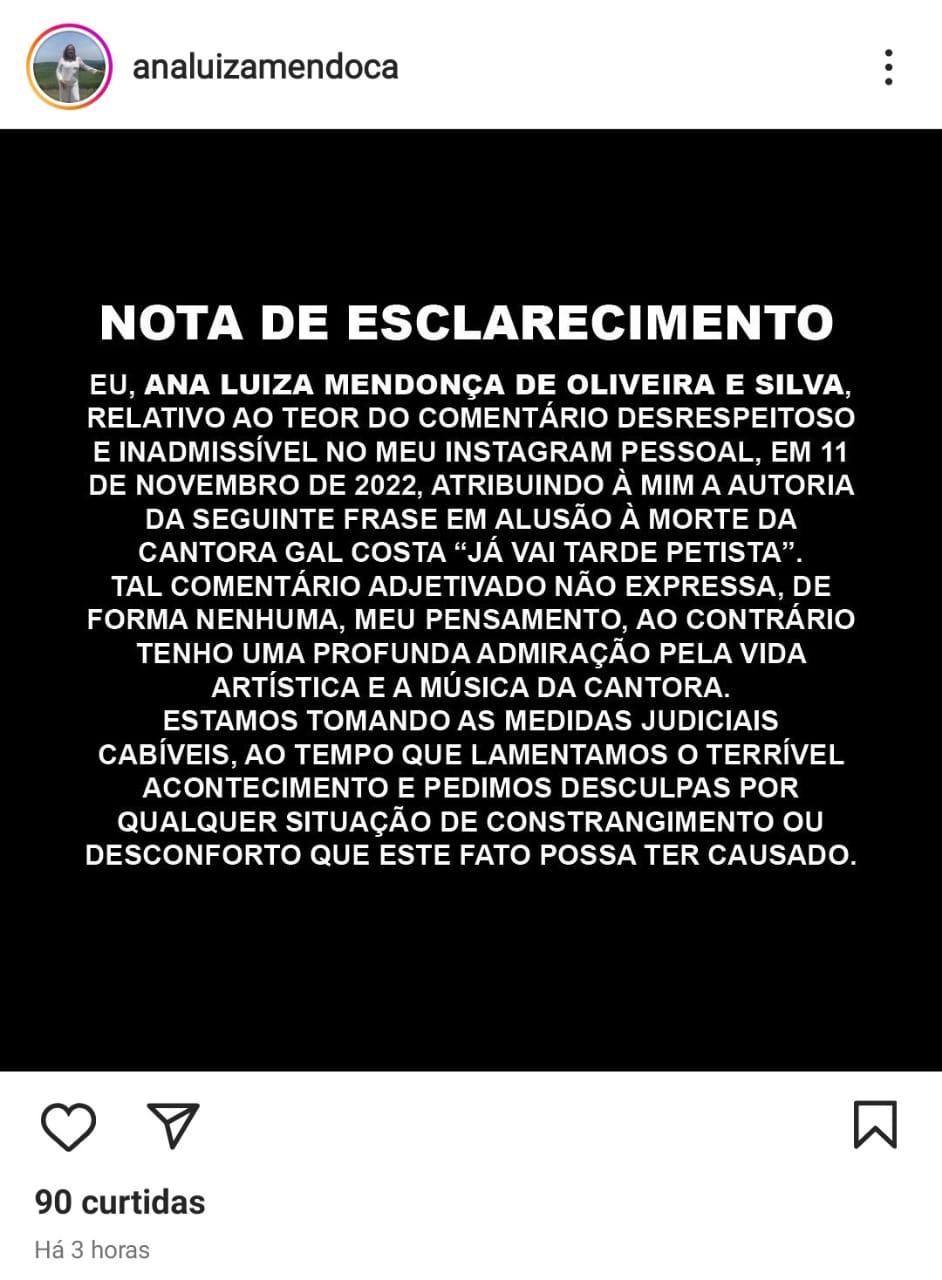View the 90 curtidas likes list
The image size is (942, 1280).
pos(120,1202)
